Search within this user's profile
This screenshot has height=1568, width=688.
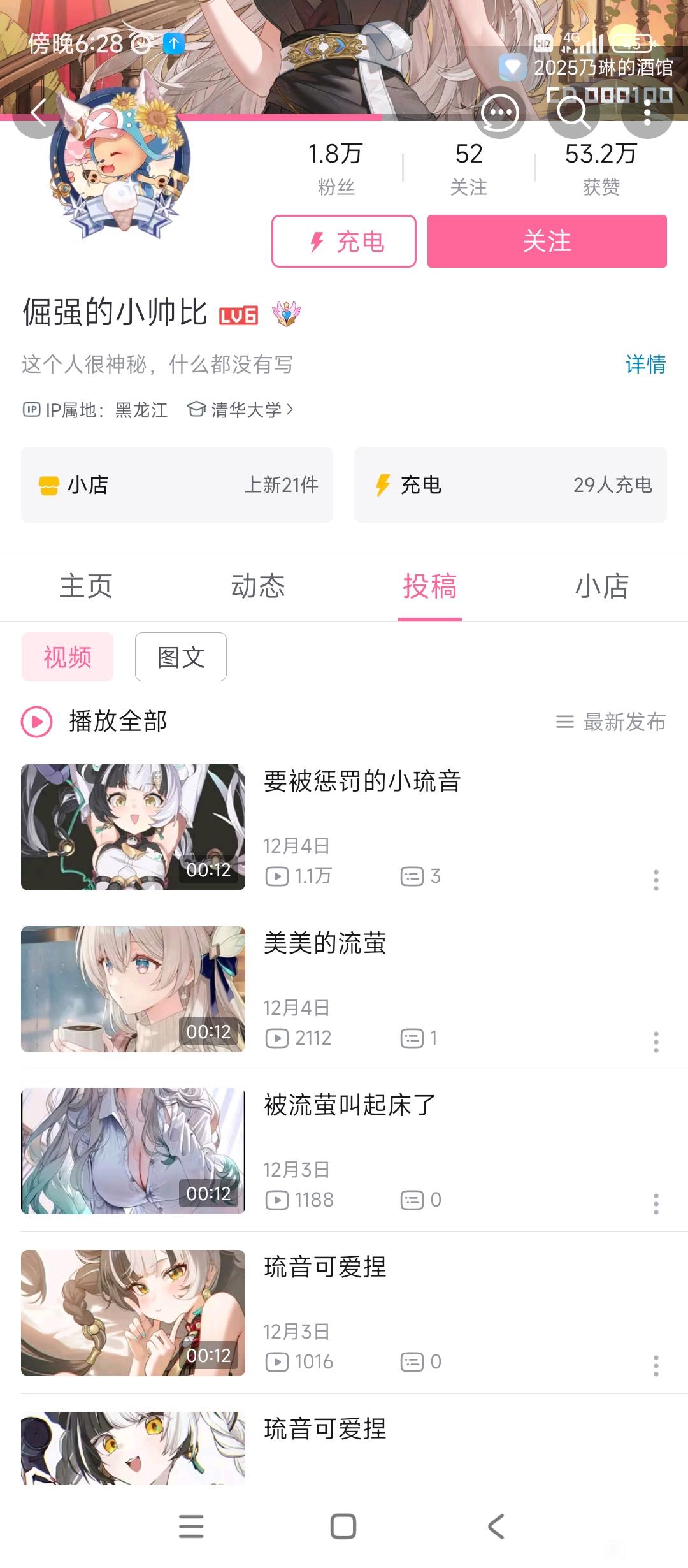point(573,113)
